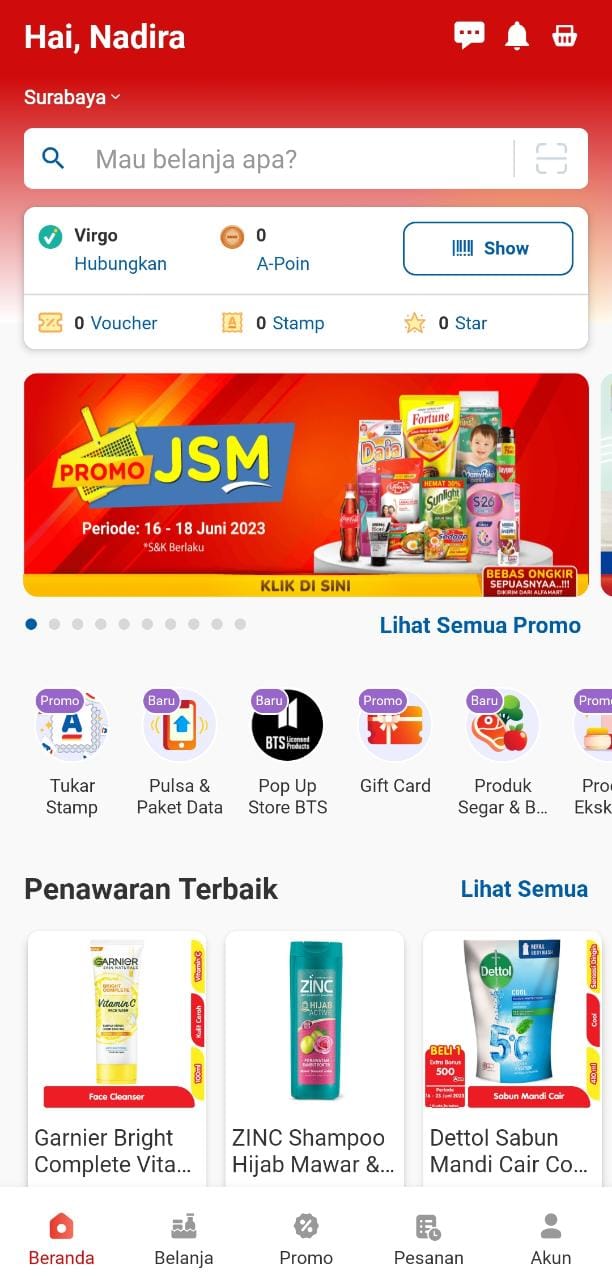612x1280 pixels.
Task: Expand the Surabaya location dropdown
Action: point(72,97)
